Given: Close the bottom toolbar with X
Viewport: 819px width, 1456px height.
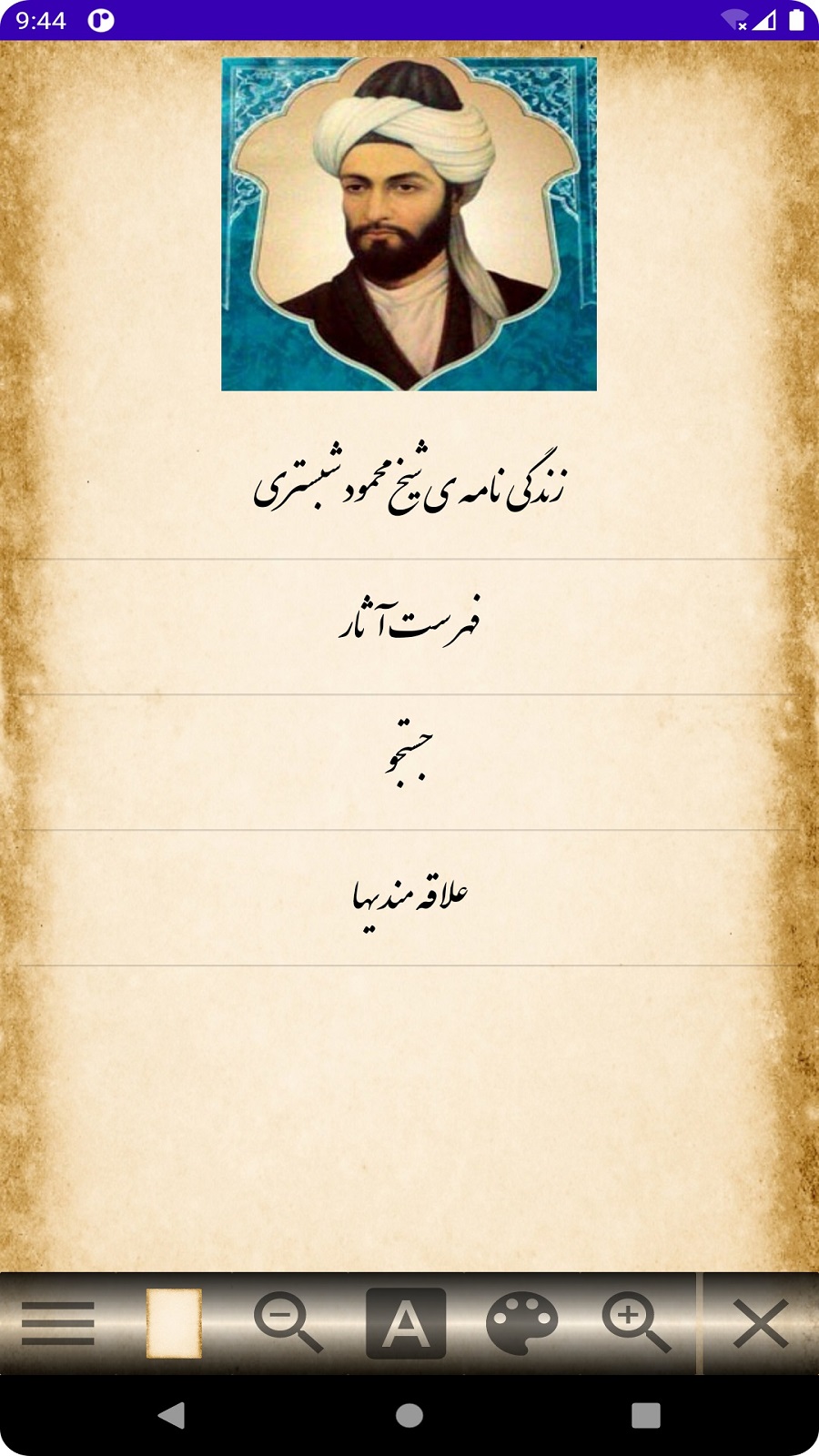Looking at the screenshot, I should pyautogui.click(x=761, y=1323).
